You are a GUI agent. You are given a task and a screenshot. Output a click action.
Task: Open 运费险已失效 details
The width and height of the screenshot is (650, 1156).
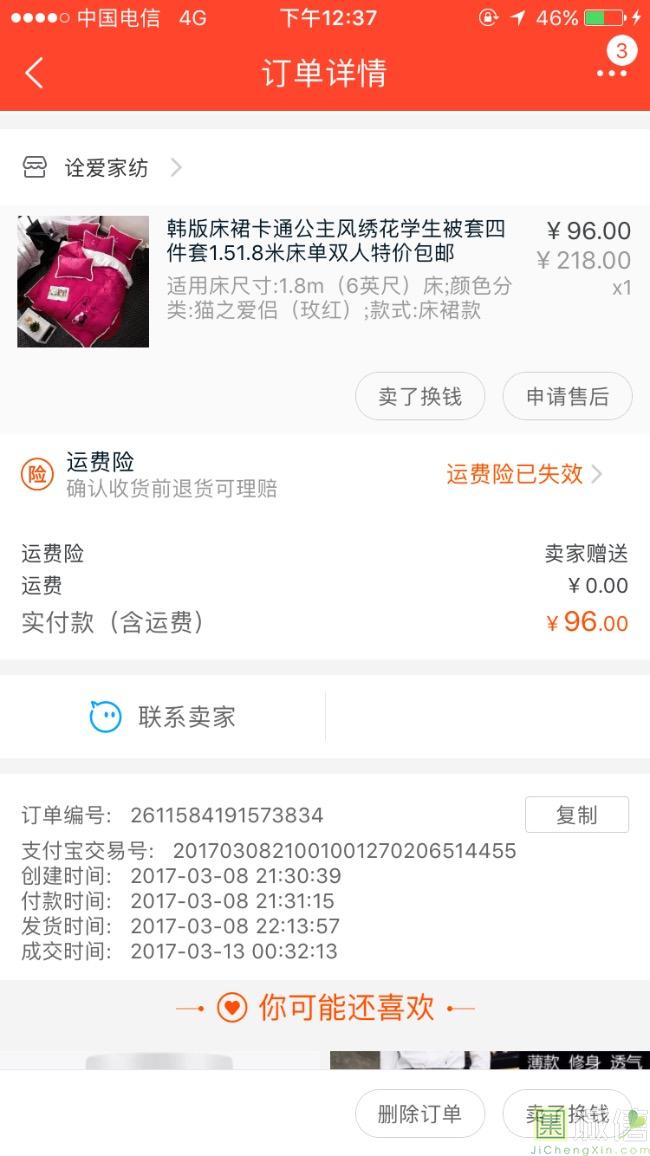[524, 474]
